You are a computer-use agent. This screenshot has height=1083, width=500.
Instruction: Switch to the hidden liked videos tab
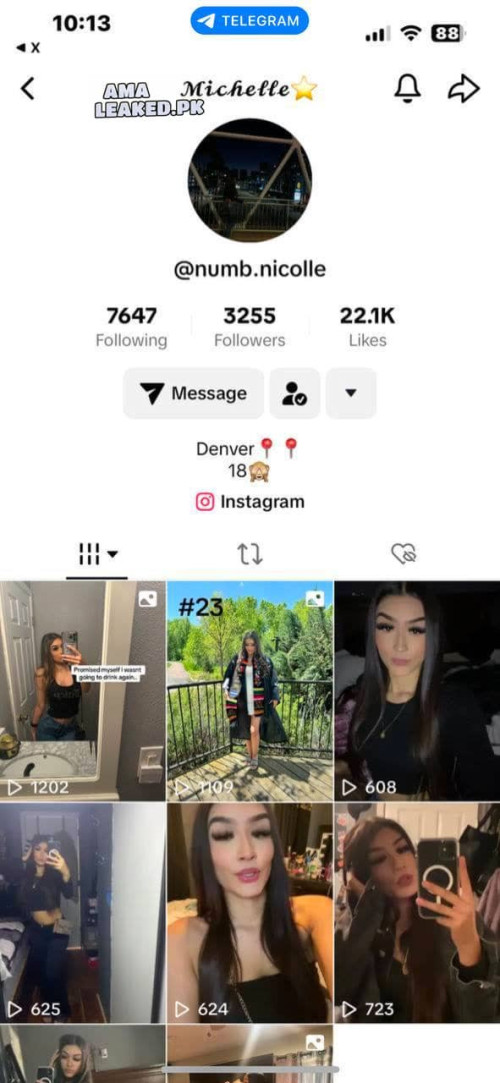403,553
